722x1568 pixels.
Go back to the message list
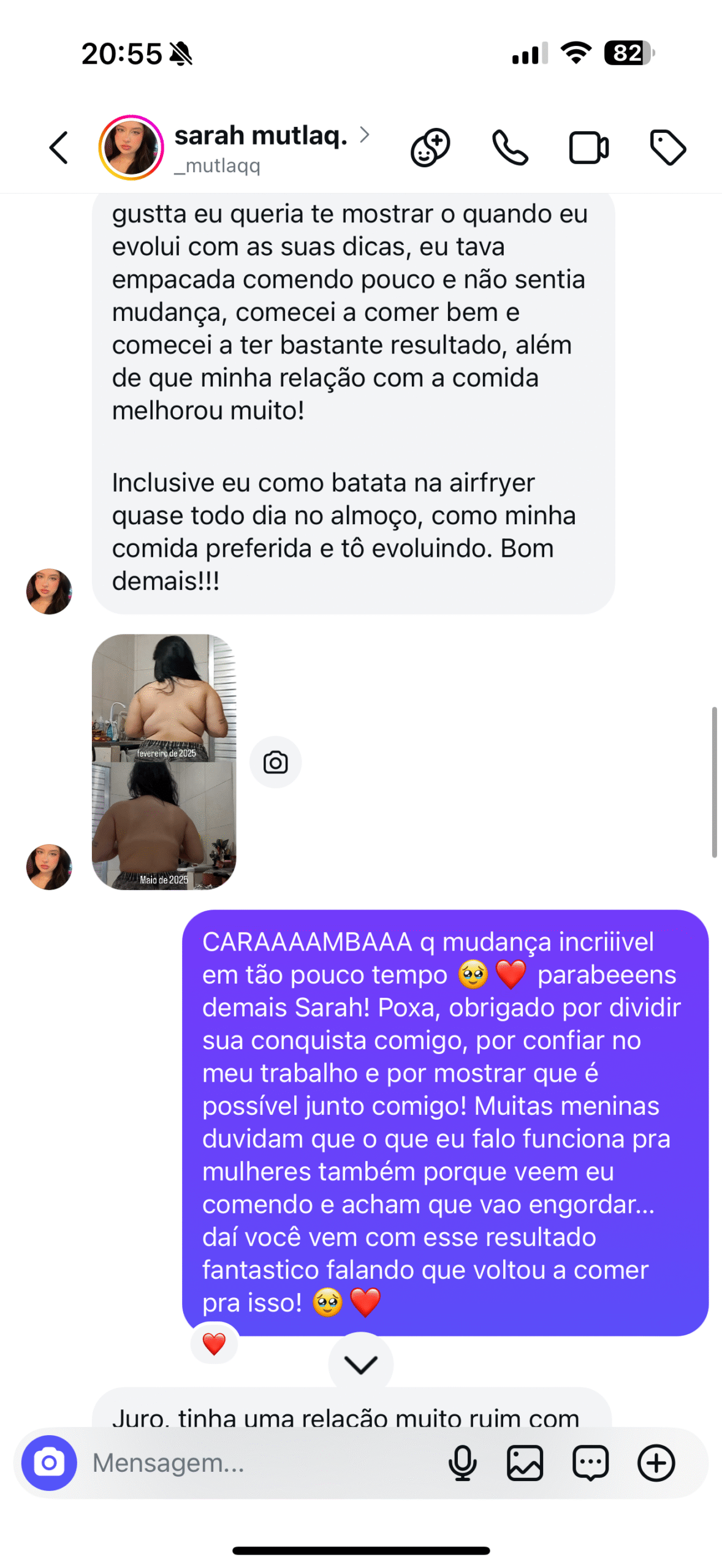click(x=59, y=148)
